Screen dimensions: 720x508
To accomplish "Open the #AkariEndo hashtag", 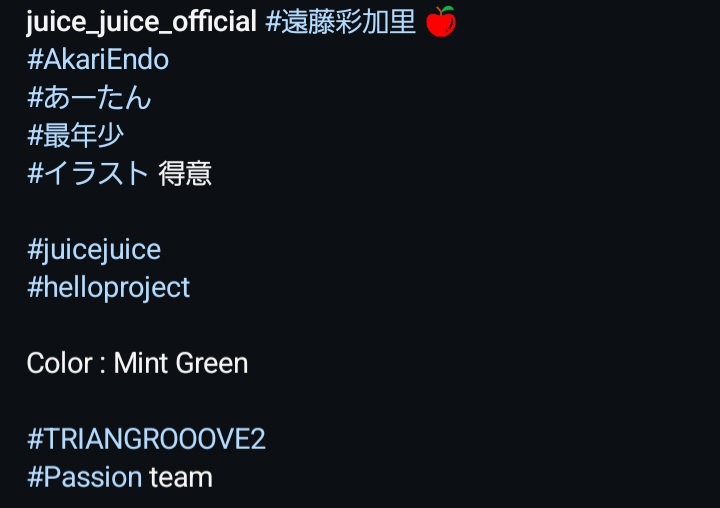I will [x=98, y=60].
